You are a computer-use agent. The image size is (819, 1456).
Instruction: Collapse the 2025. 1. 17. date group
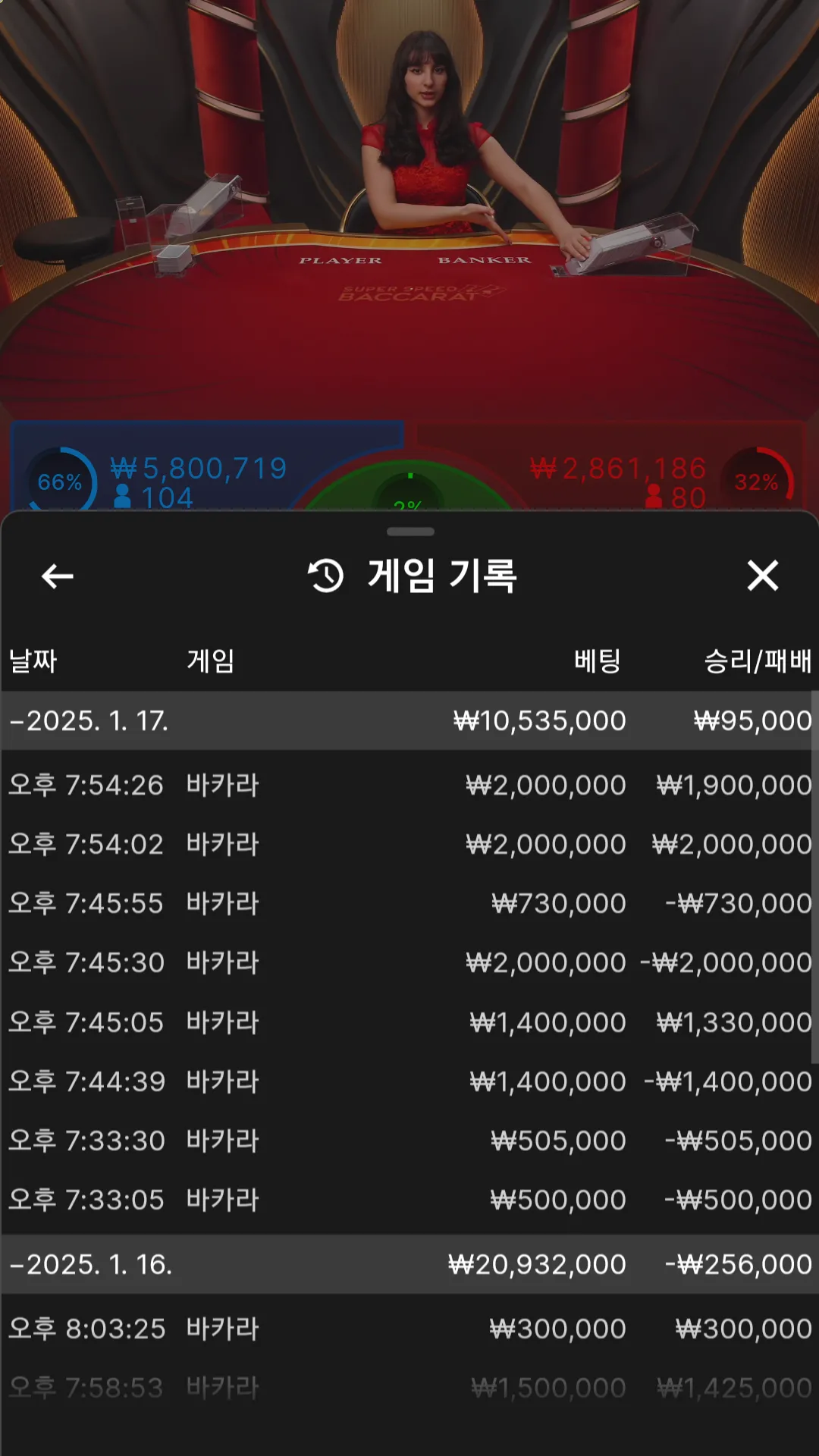click(89, 720)
